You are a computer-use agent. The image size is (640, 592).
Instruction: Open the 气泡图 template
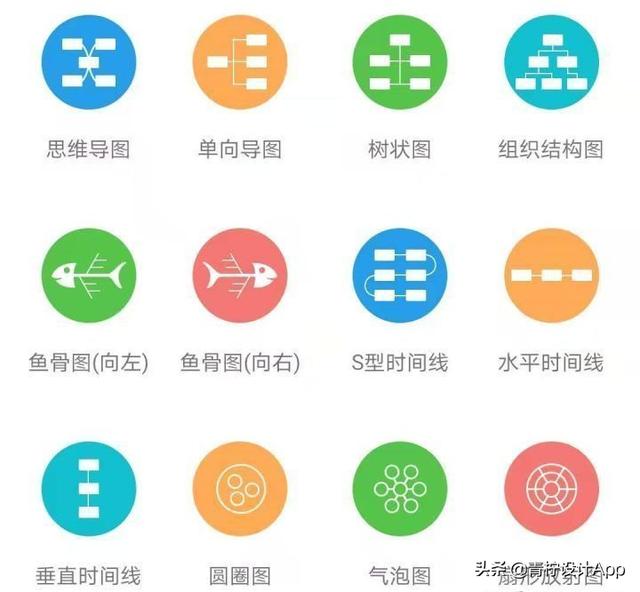399,489
